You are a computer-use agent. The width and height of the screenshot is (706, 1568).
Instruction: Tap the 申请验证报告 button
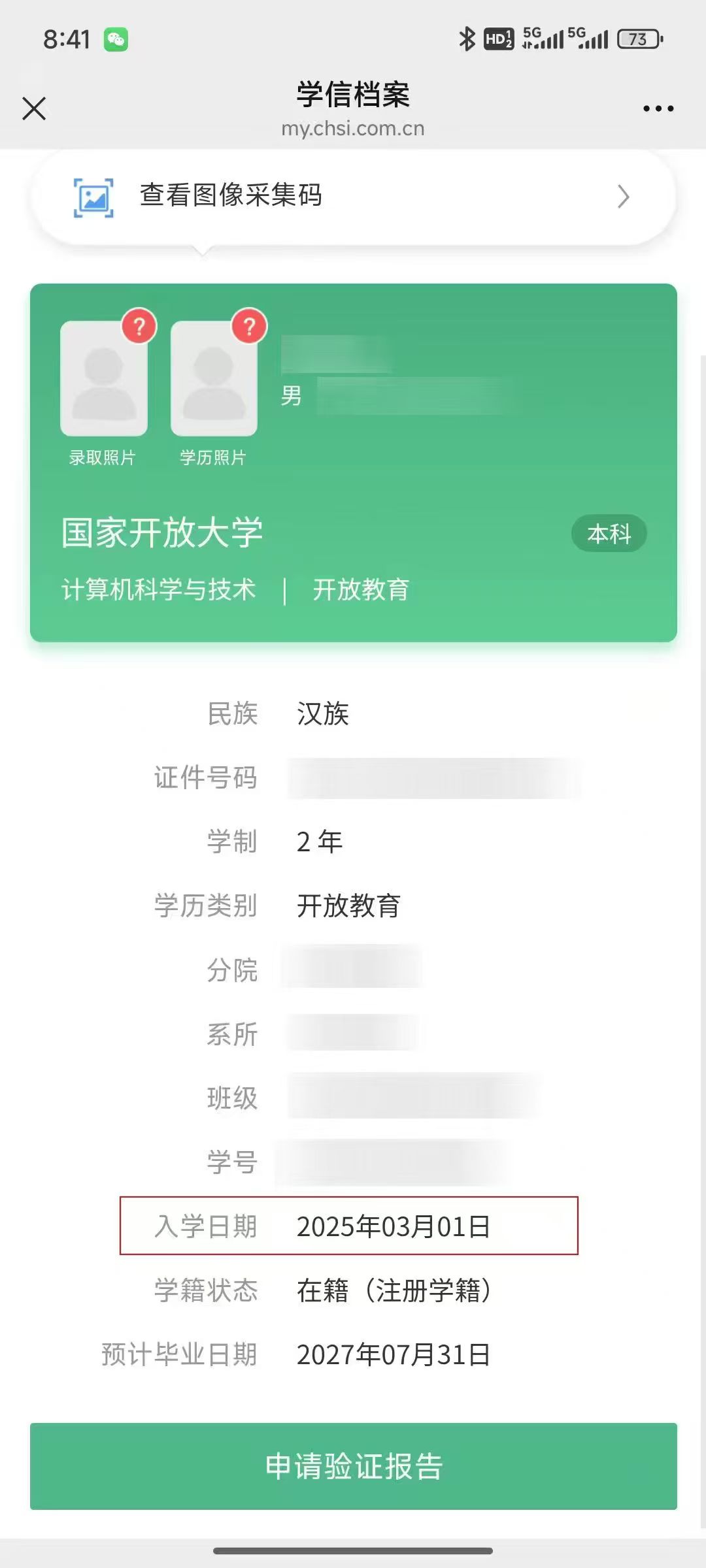coord(353,1466)
